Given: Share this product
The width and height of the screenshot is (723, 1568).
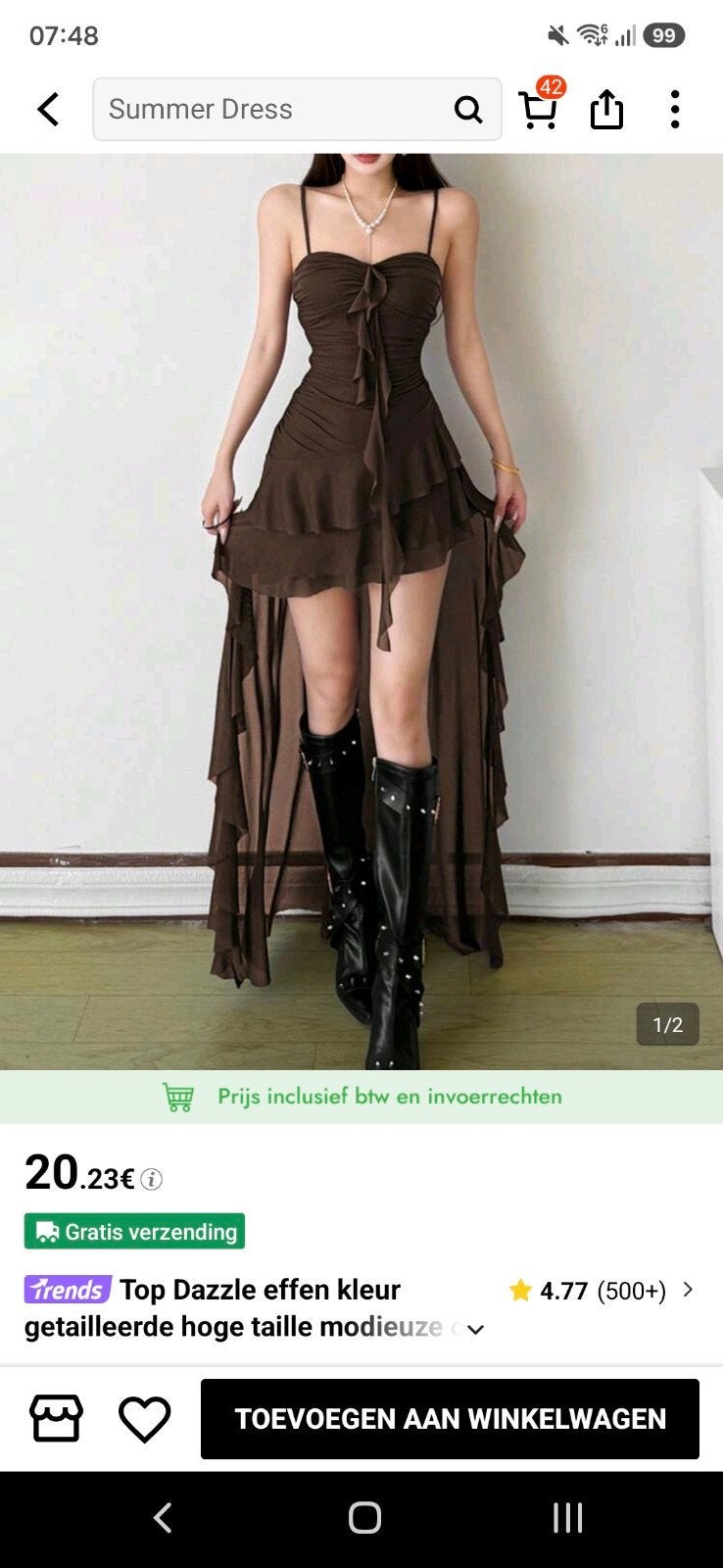Looking at the screenshot, I should click(606, 109).
